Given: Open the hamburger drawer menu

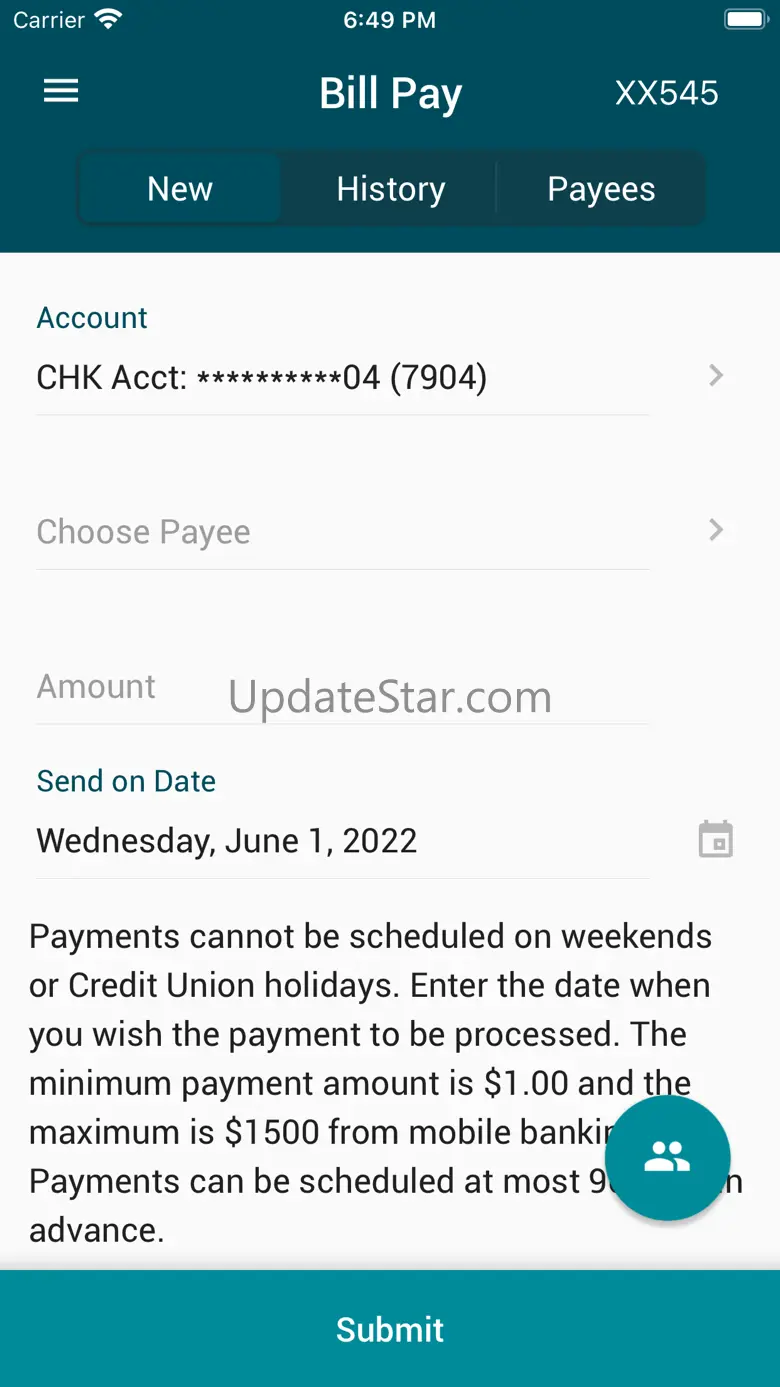Looking at the screenshot, I should tap(61, 92).
